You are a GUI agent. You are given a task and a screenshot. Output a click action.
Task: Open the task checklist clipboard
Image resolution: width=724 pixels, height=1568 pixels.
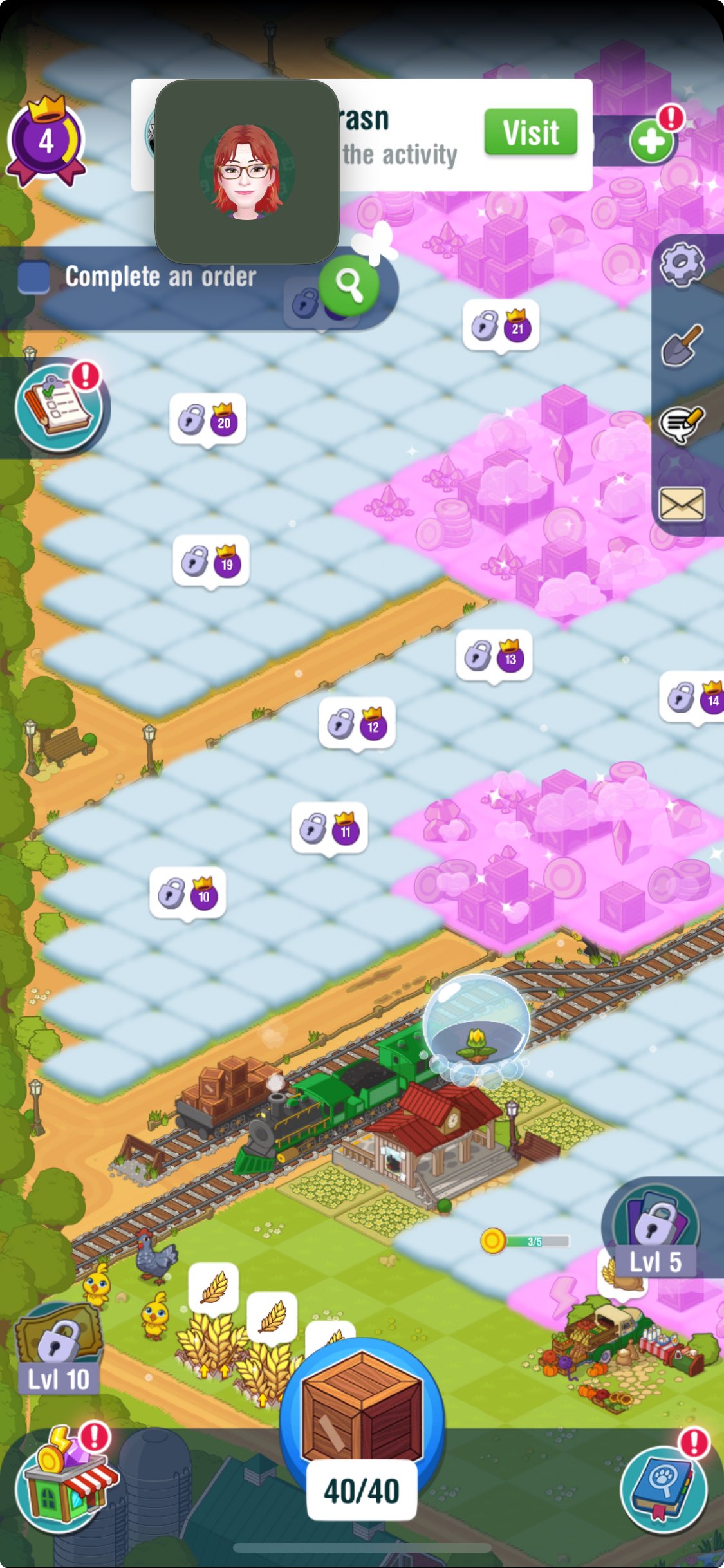click(58, 408)
